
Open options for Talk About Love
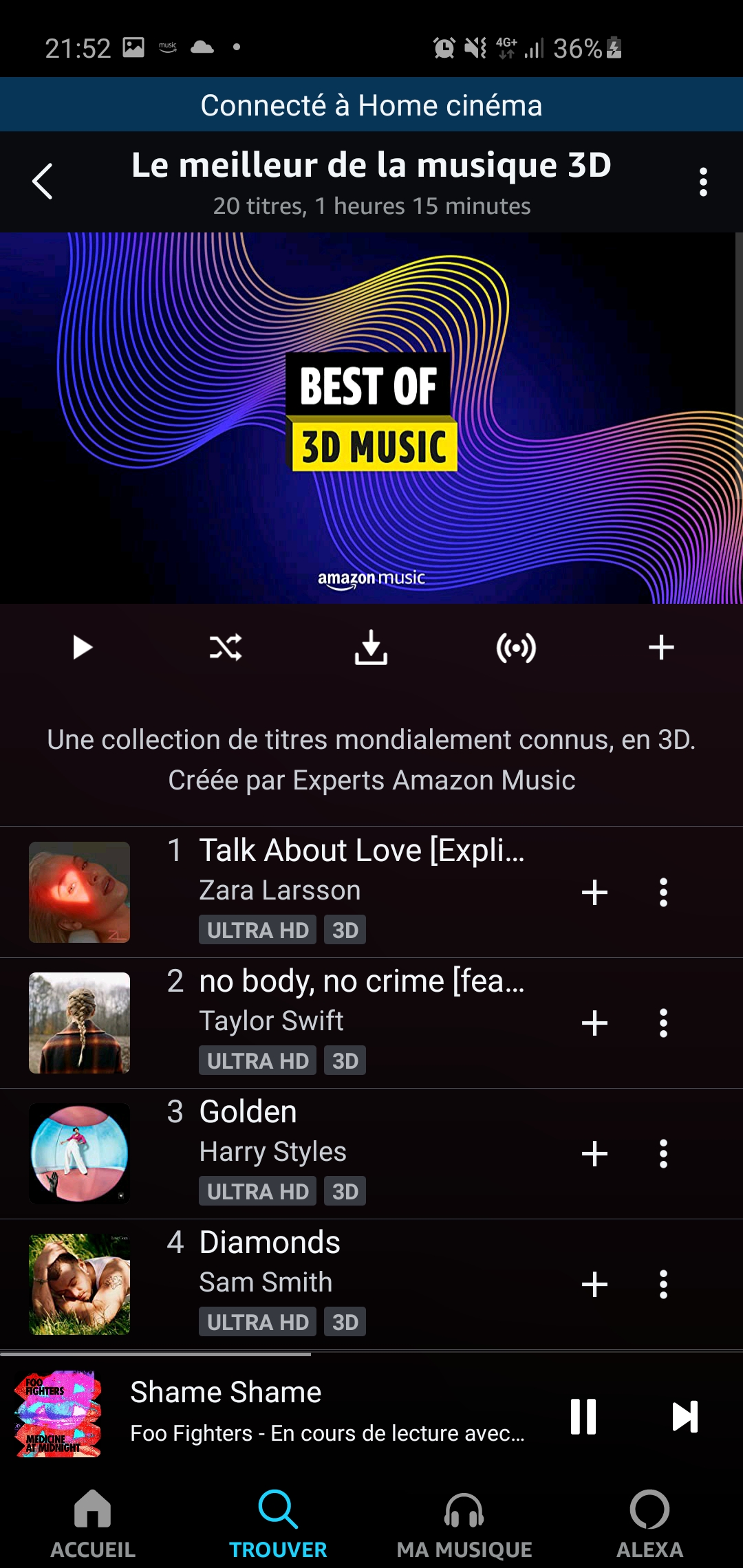tap(663, 892)
